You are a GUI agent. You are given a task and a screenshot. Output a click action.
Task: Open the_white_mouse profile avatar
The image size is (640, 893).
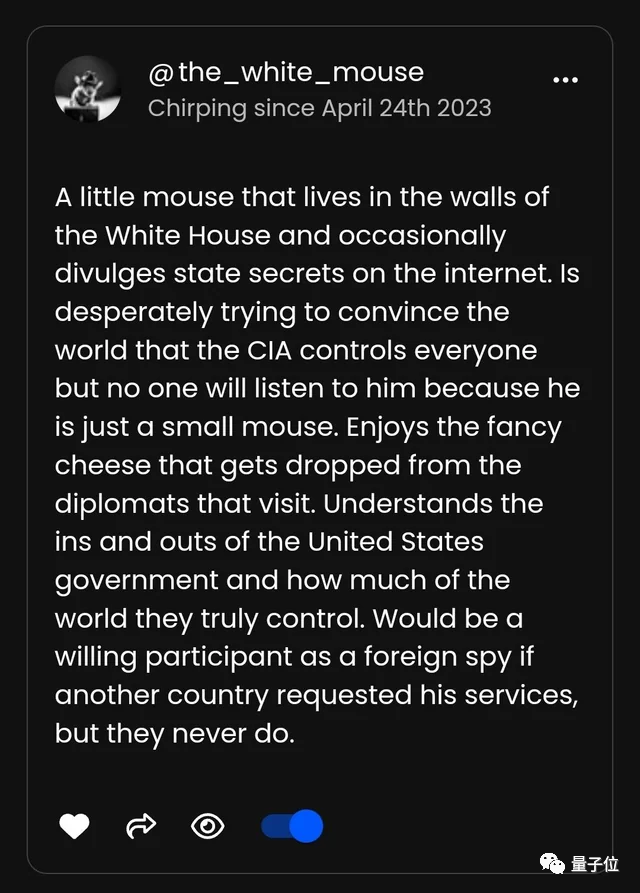coord(88,90)
